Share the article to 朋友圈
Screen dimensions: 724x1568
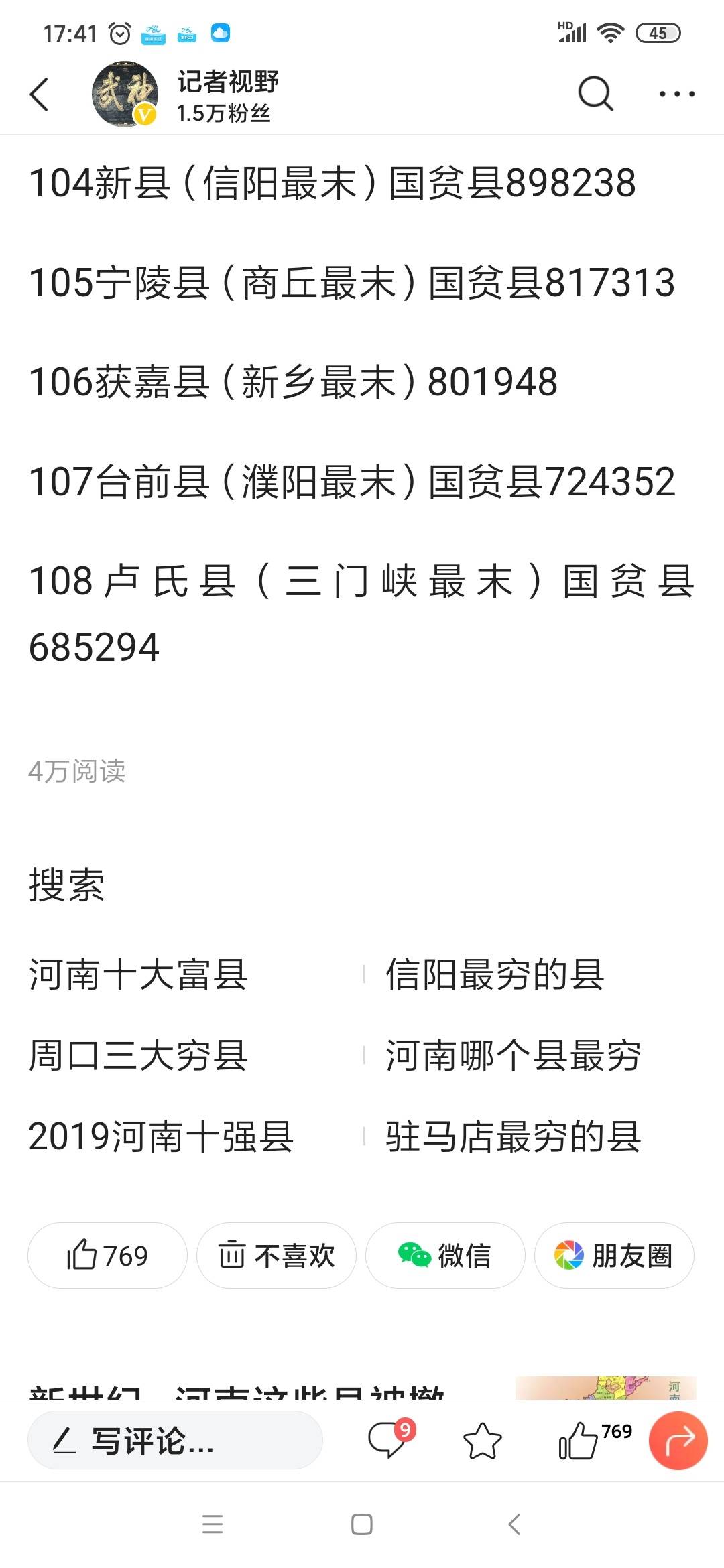614,1255
